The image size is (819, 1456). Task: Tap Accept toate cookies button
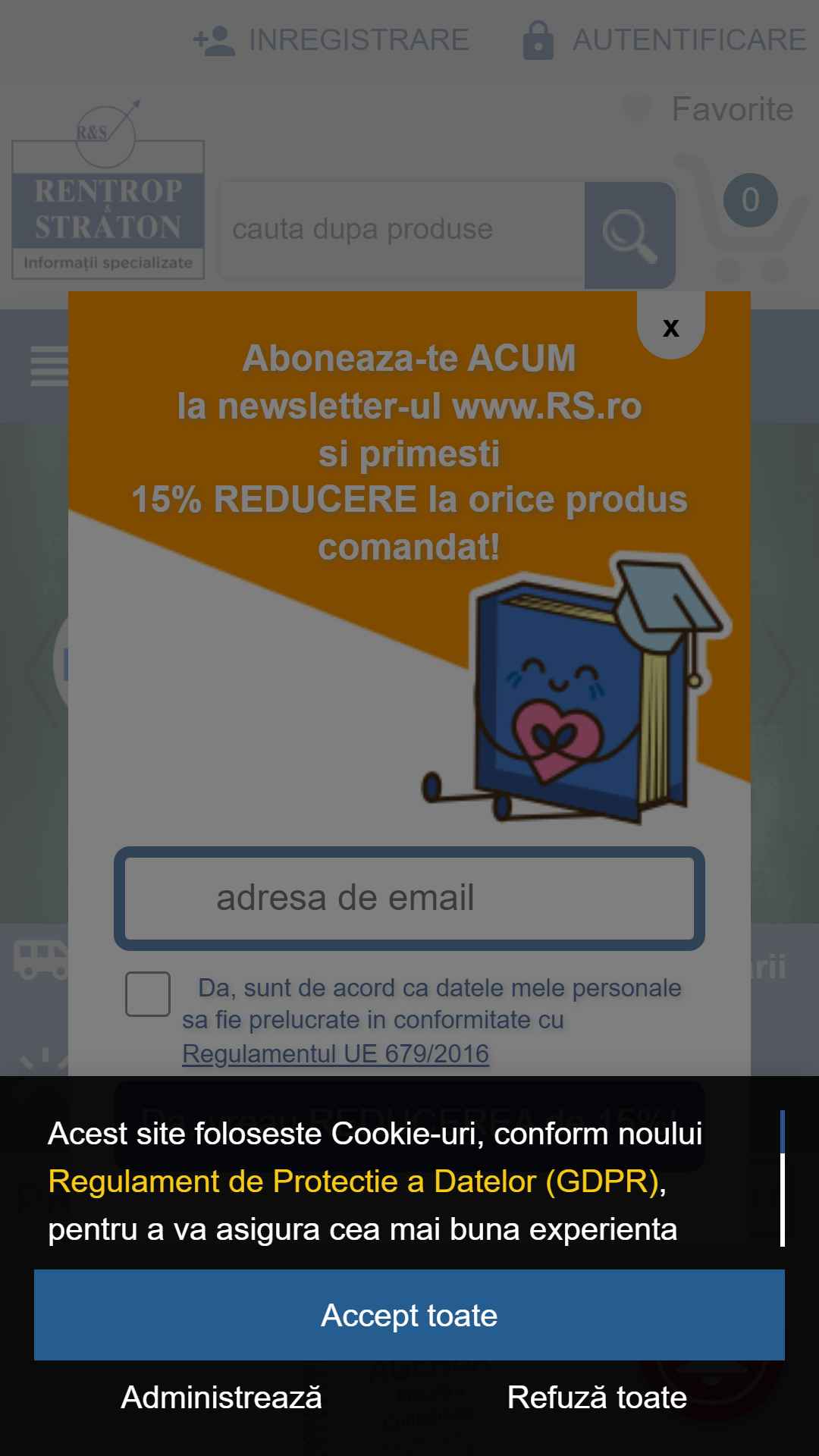[409, 1315]
